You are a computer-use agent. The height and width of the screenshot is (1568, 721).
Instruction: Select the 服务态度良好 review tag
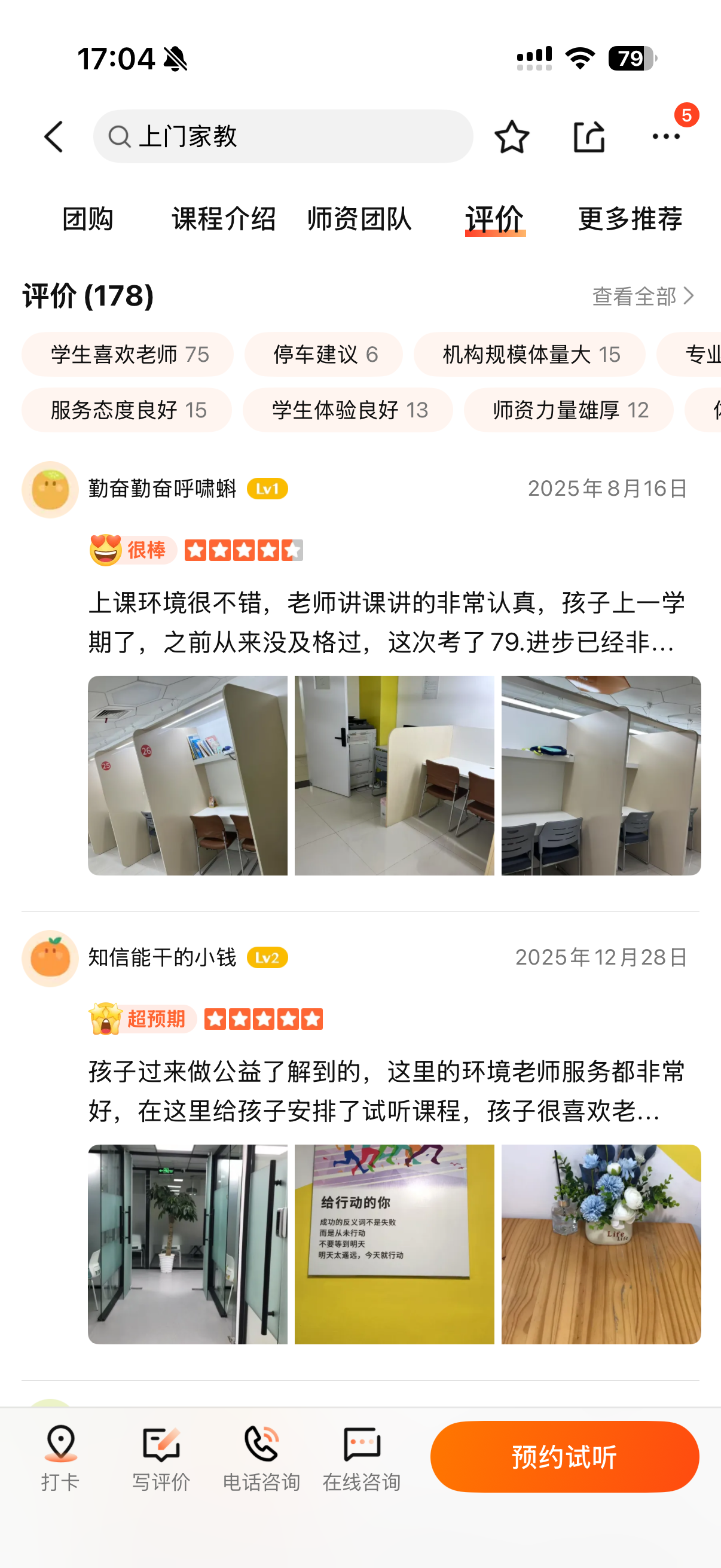[x=127, y=410]
